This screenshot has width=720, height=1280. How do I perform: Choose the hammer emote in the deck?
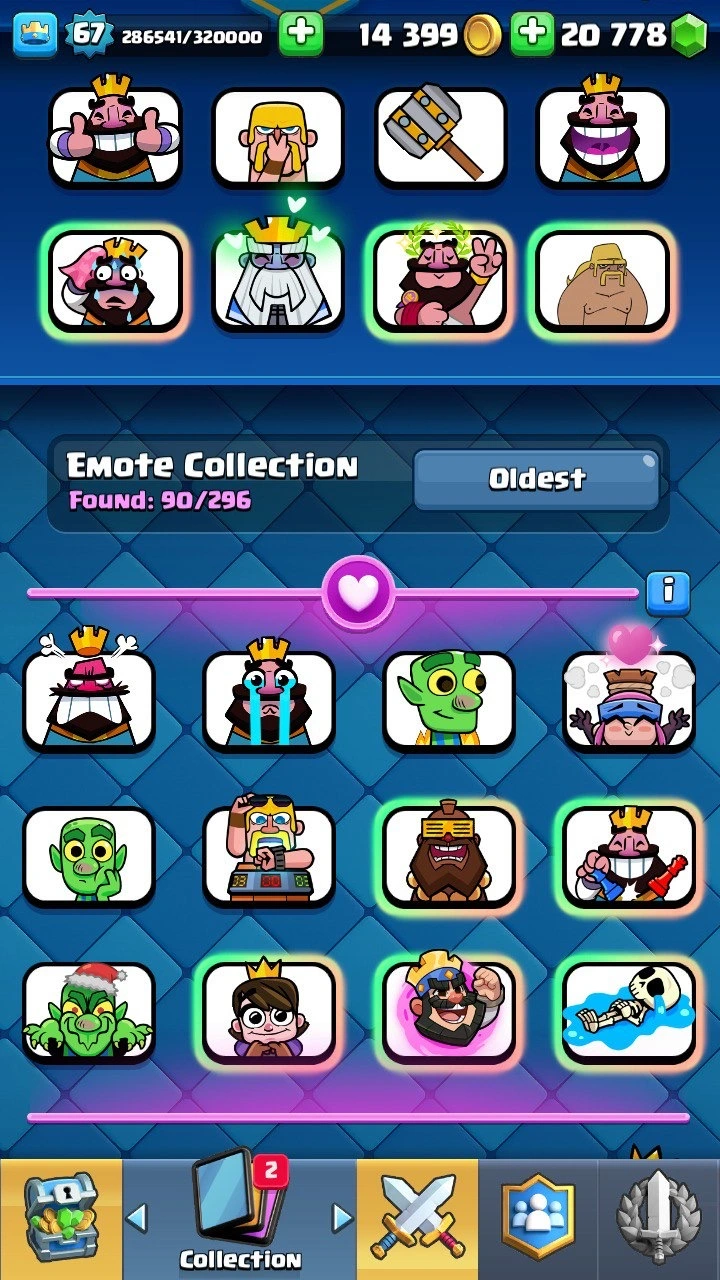click(x=441, y=135)
